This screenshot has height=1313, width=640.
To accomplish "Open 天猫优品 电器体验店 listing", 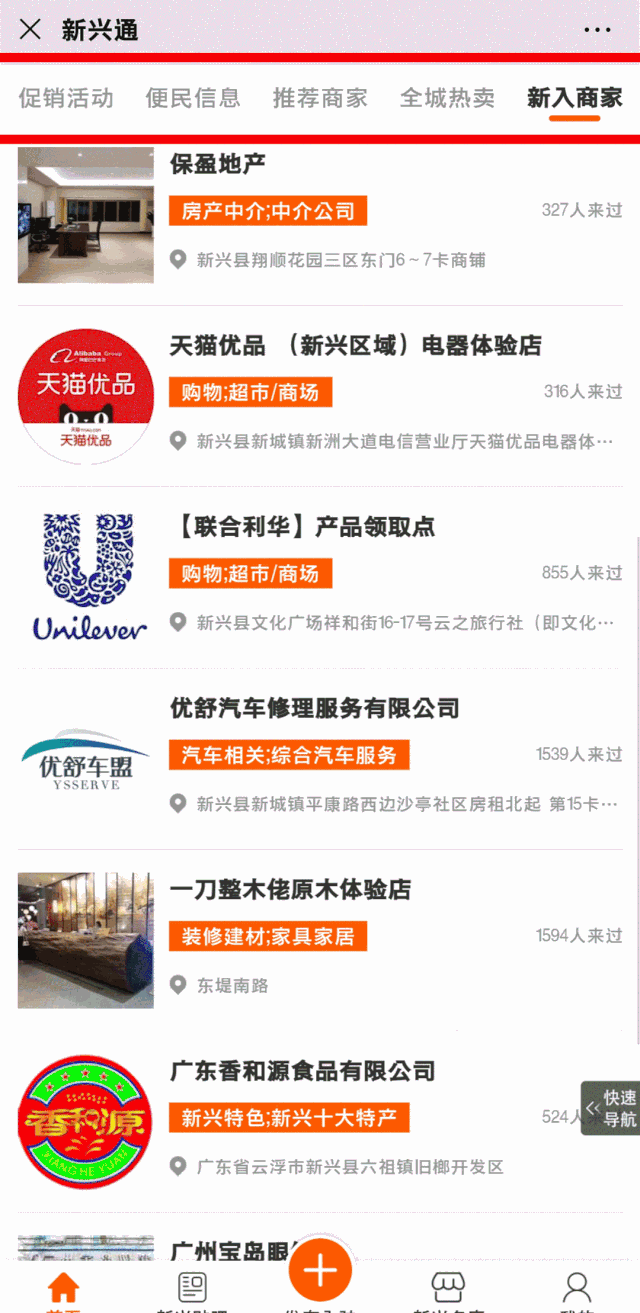I will tap(320, 396).
